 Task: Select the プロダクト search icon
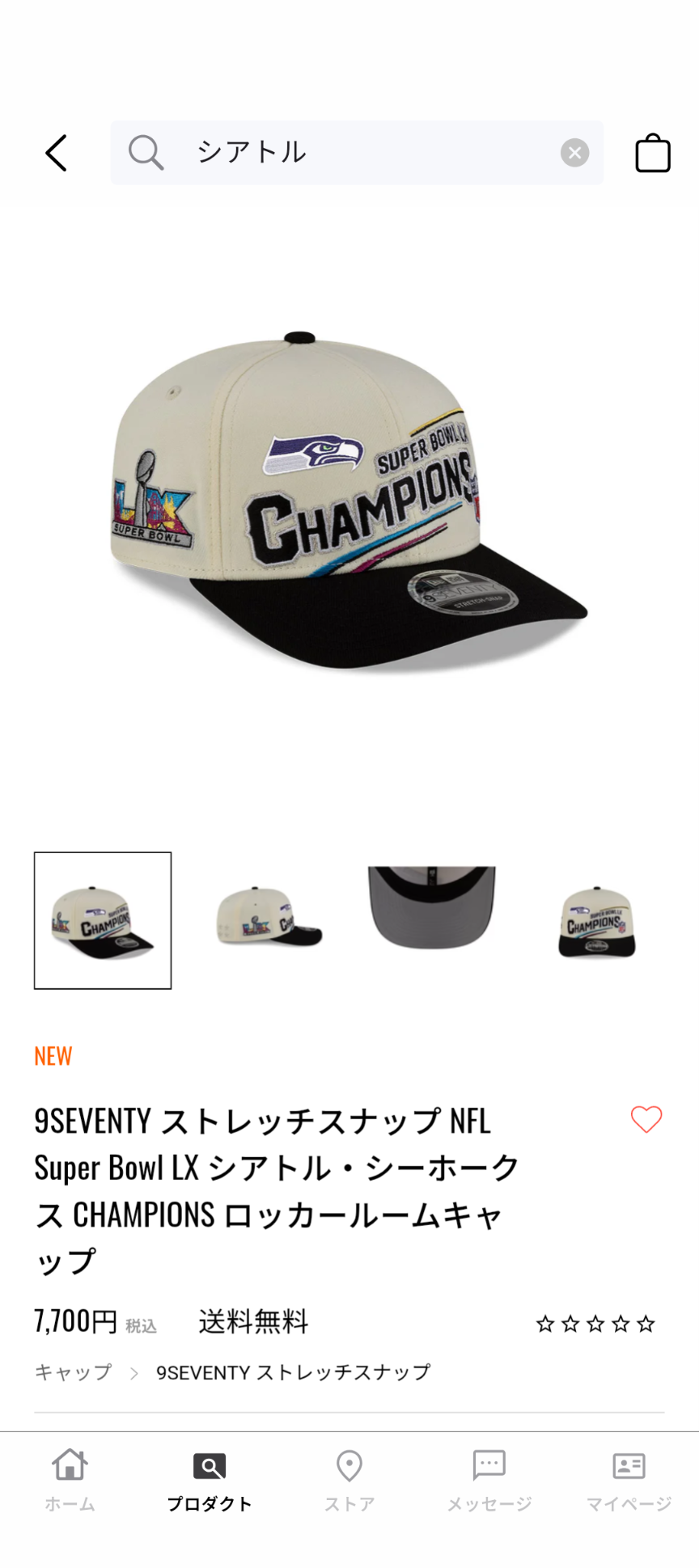click(x=210, y=1465)
